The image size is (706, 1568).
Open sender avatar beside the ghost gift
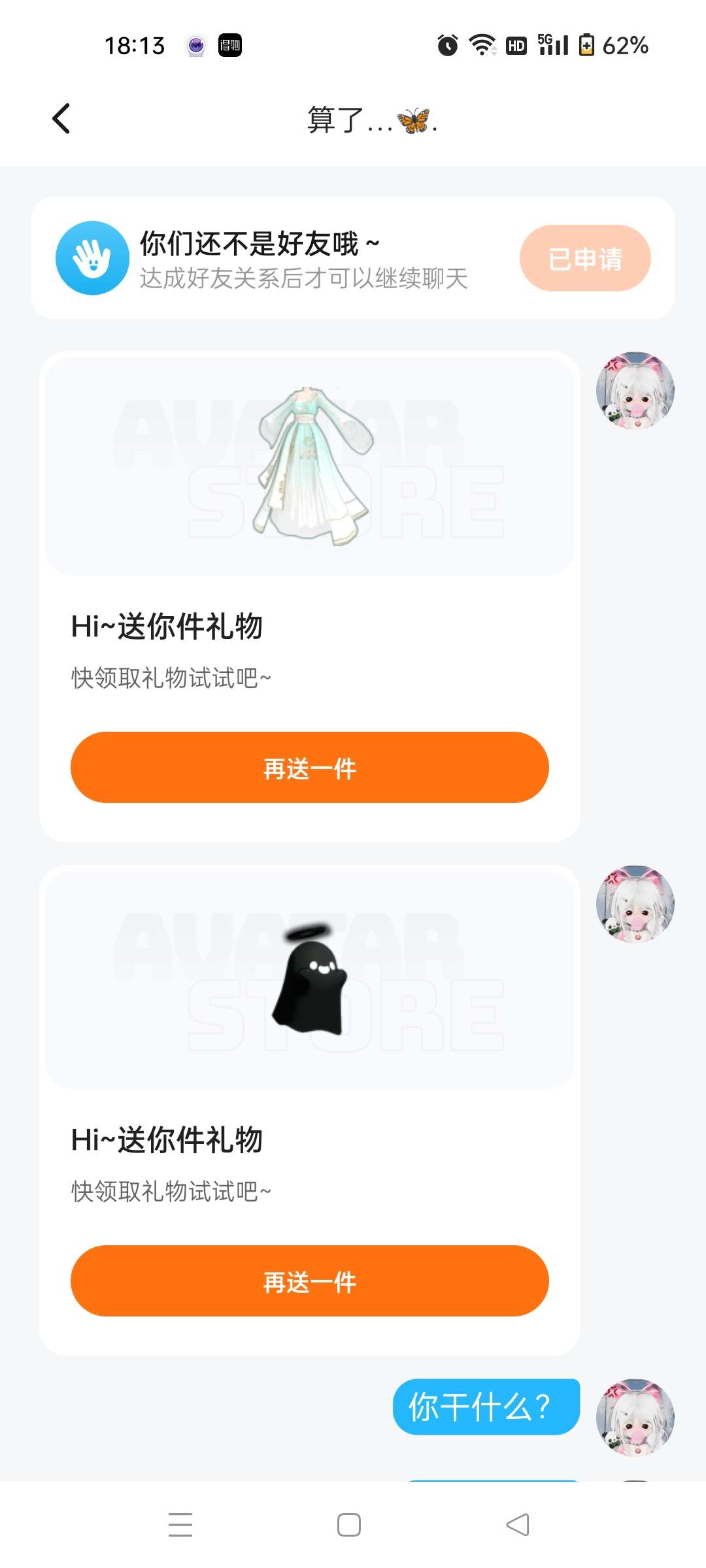635,904
